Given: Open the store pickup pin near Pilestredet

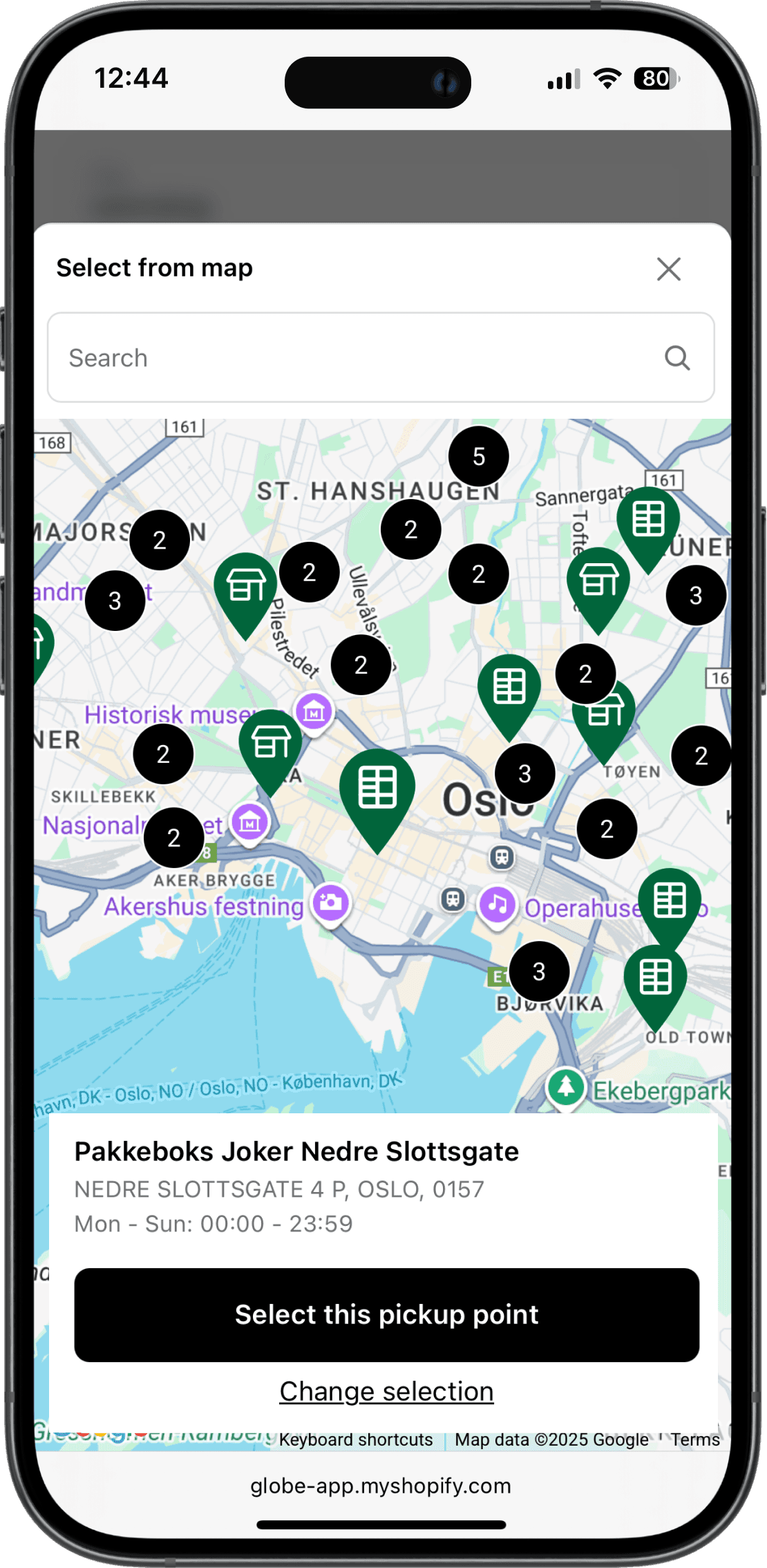Looking at the screenshot, I should click(x=246, y=584).
